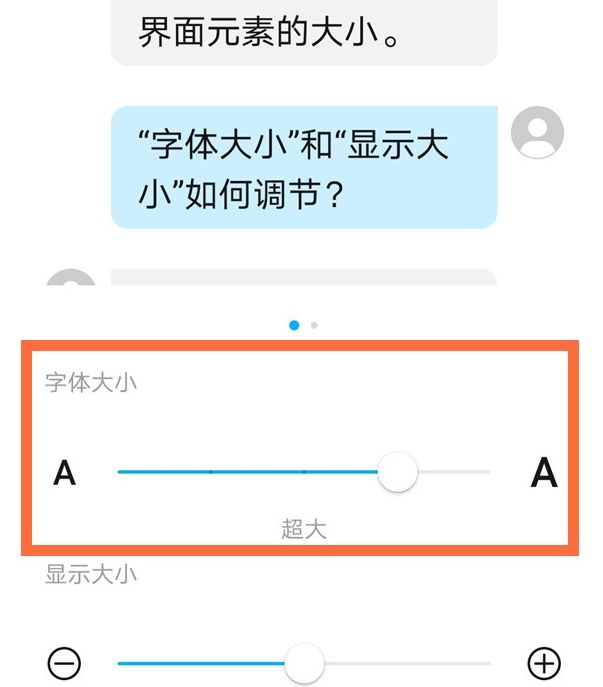Increase display size with the plus icon

(544, 663)
